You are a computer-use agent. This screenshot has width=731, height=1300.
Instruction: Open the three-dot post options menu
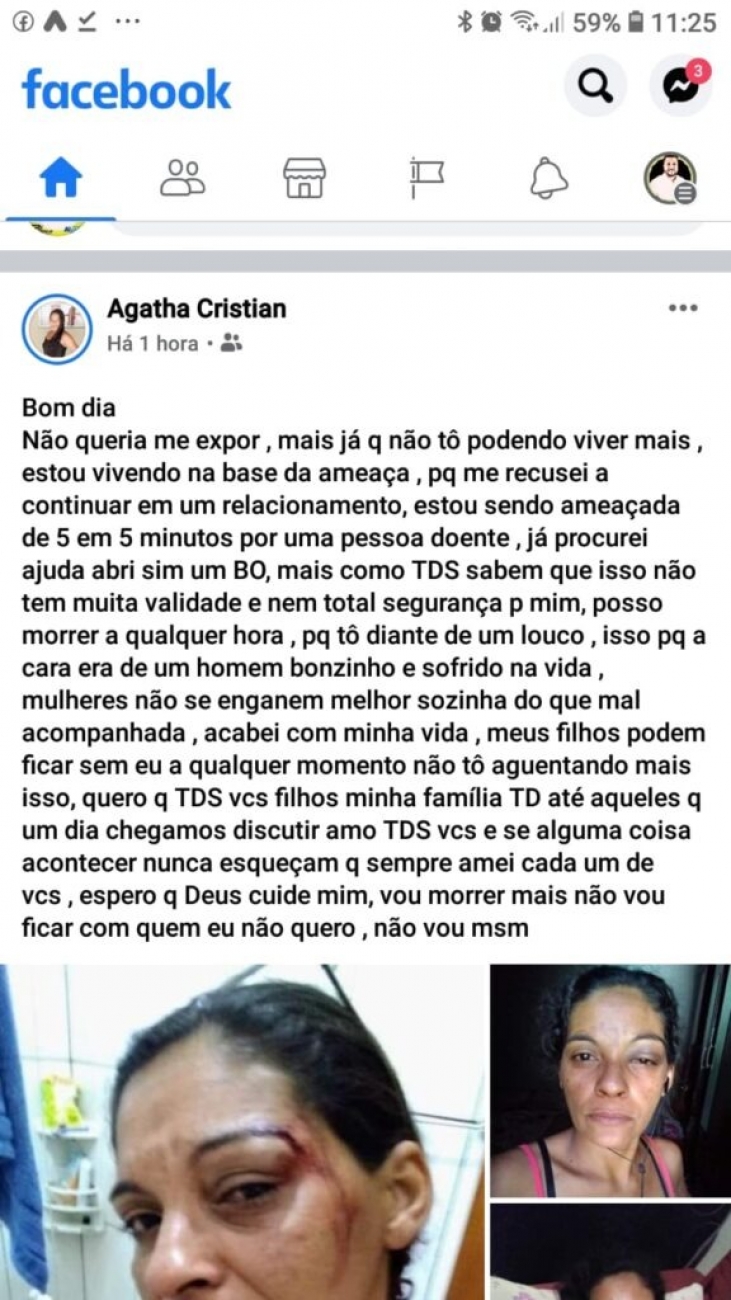tap(683, 308)
